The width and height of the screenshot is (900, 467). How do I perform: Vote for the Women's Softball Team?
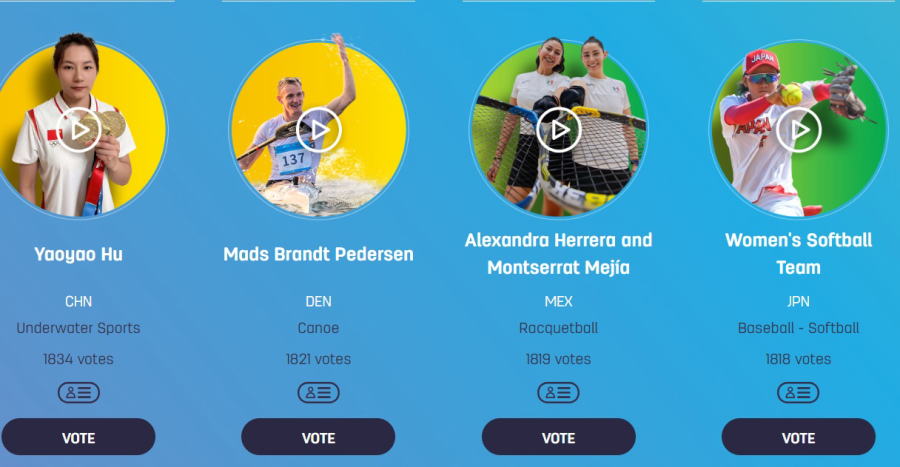(x=798, y=437)
